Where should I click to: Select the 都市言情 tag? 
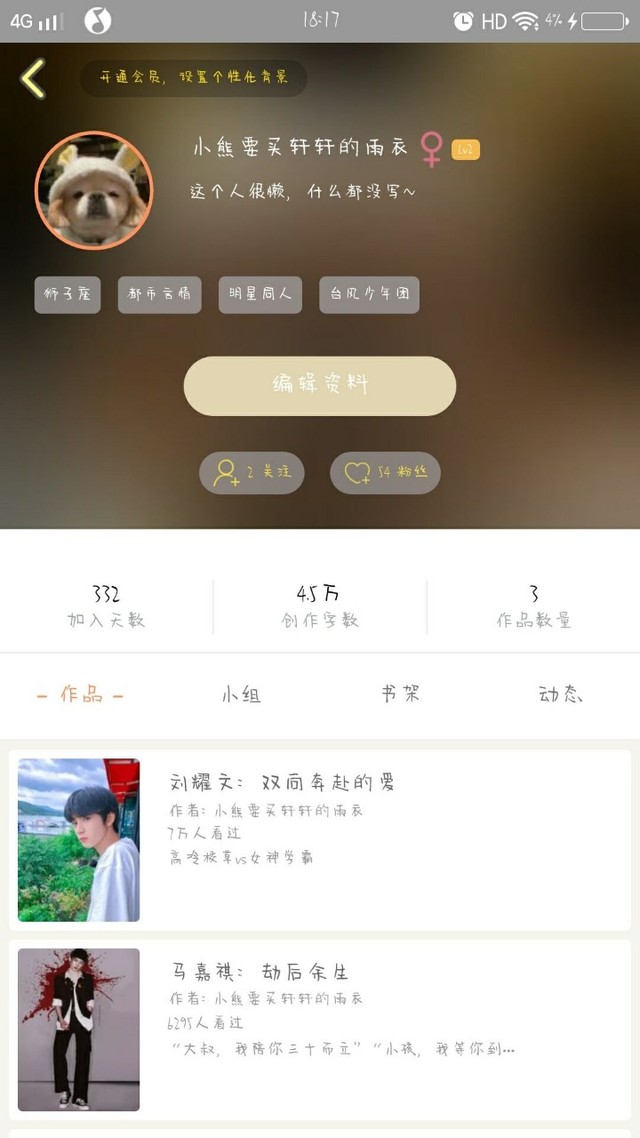159,295
